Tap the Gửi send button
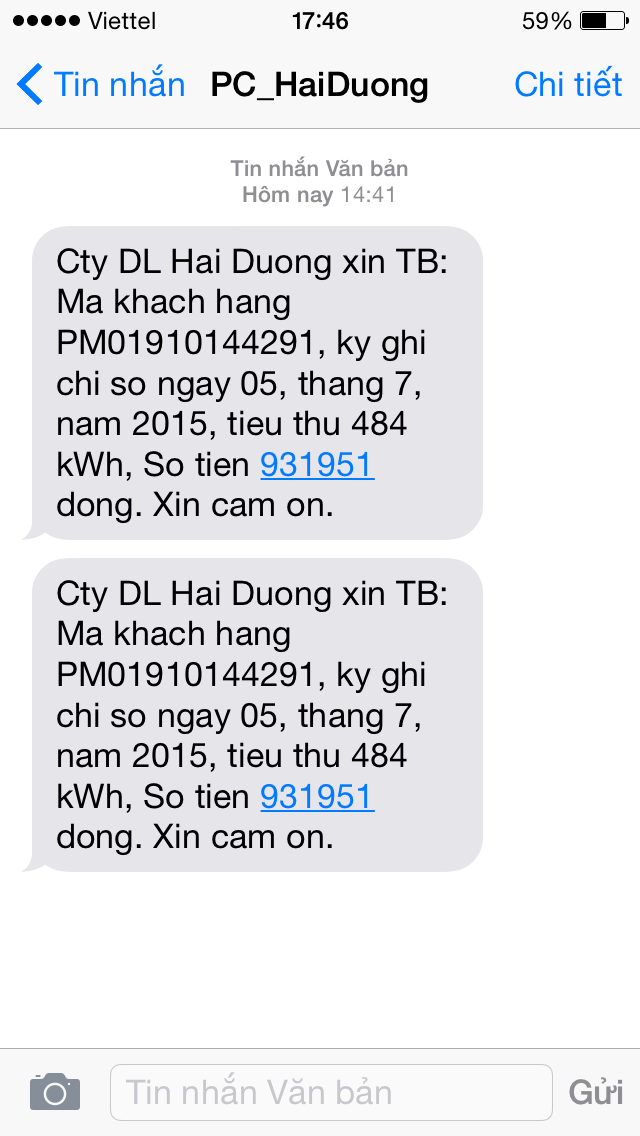This screenshot has height=1136, width=640. pos(596,1093)
